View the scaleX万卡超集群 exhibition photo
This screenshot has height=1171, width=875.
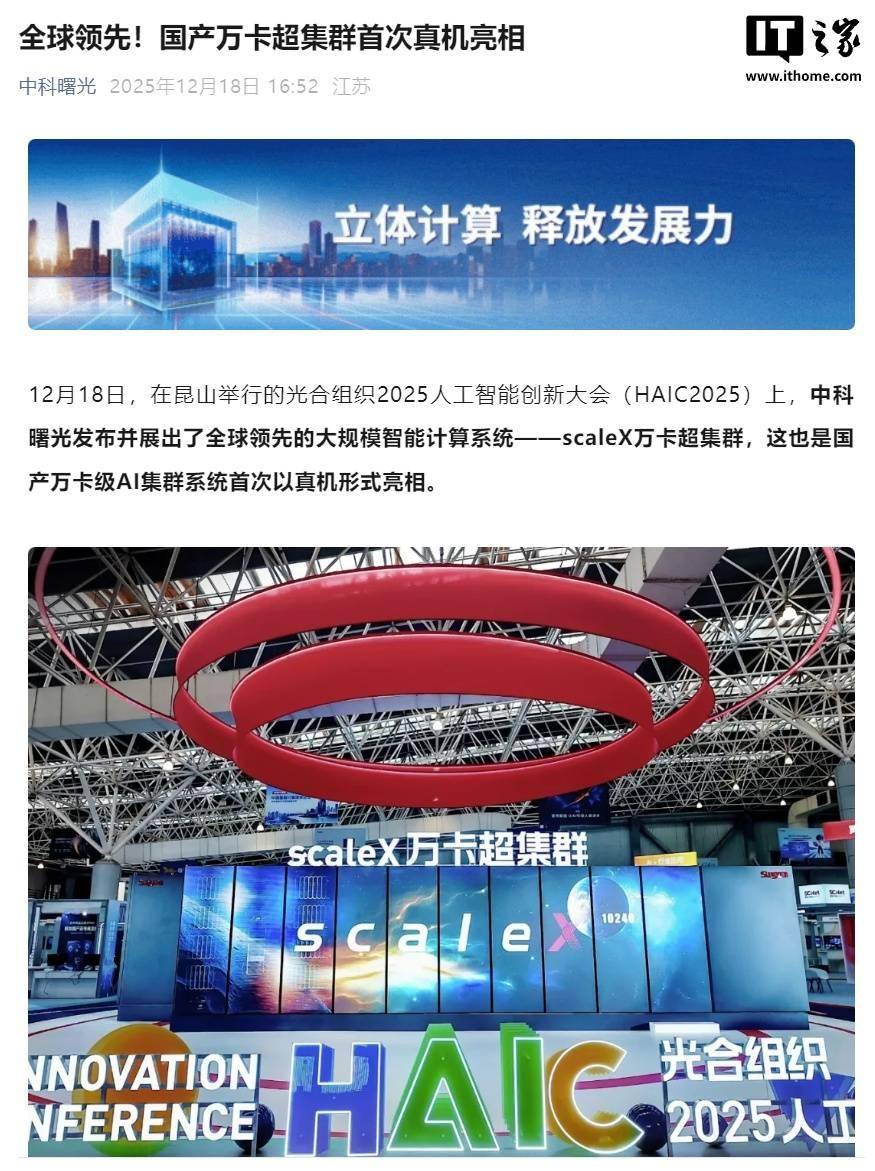(x=441, y=850)
